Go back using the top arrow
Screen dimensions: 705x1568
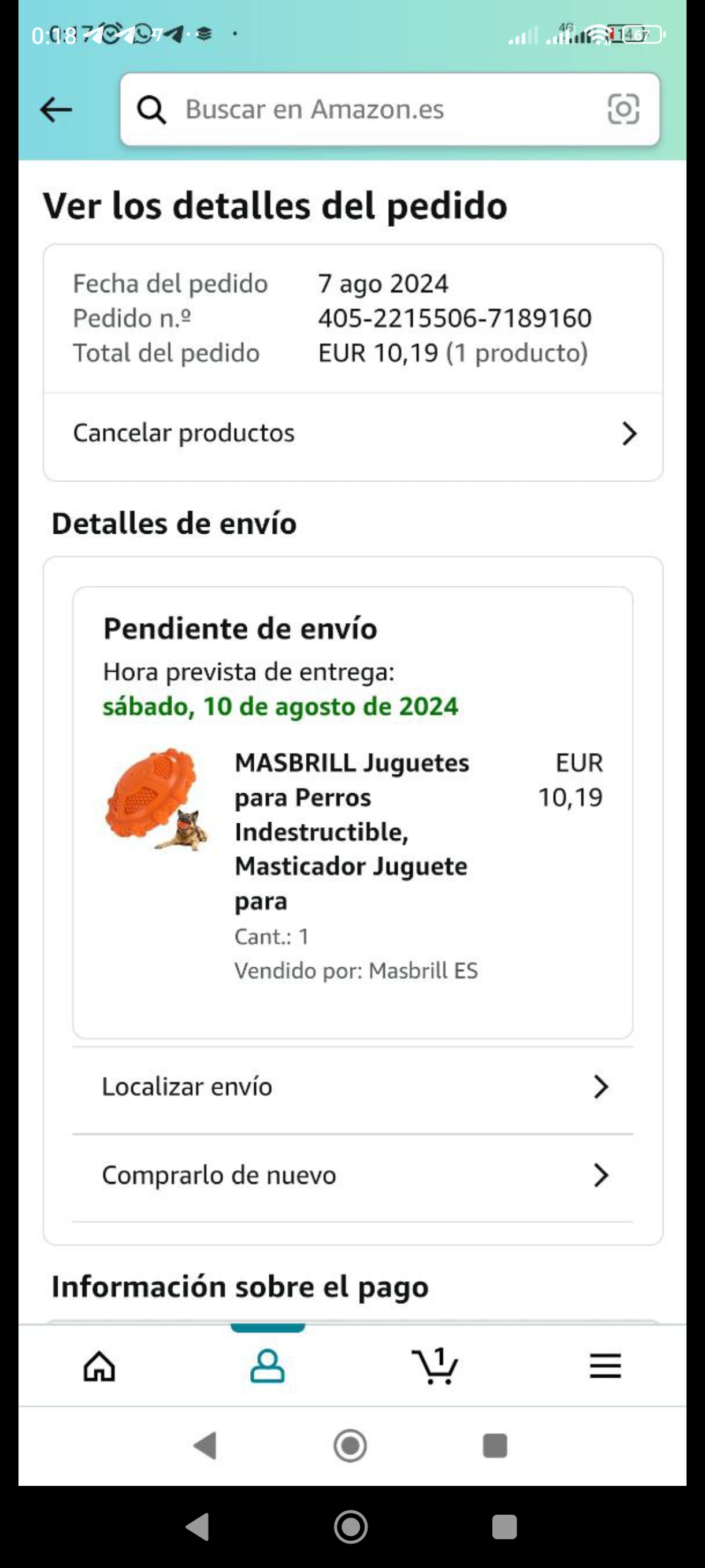pos(56,110)
